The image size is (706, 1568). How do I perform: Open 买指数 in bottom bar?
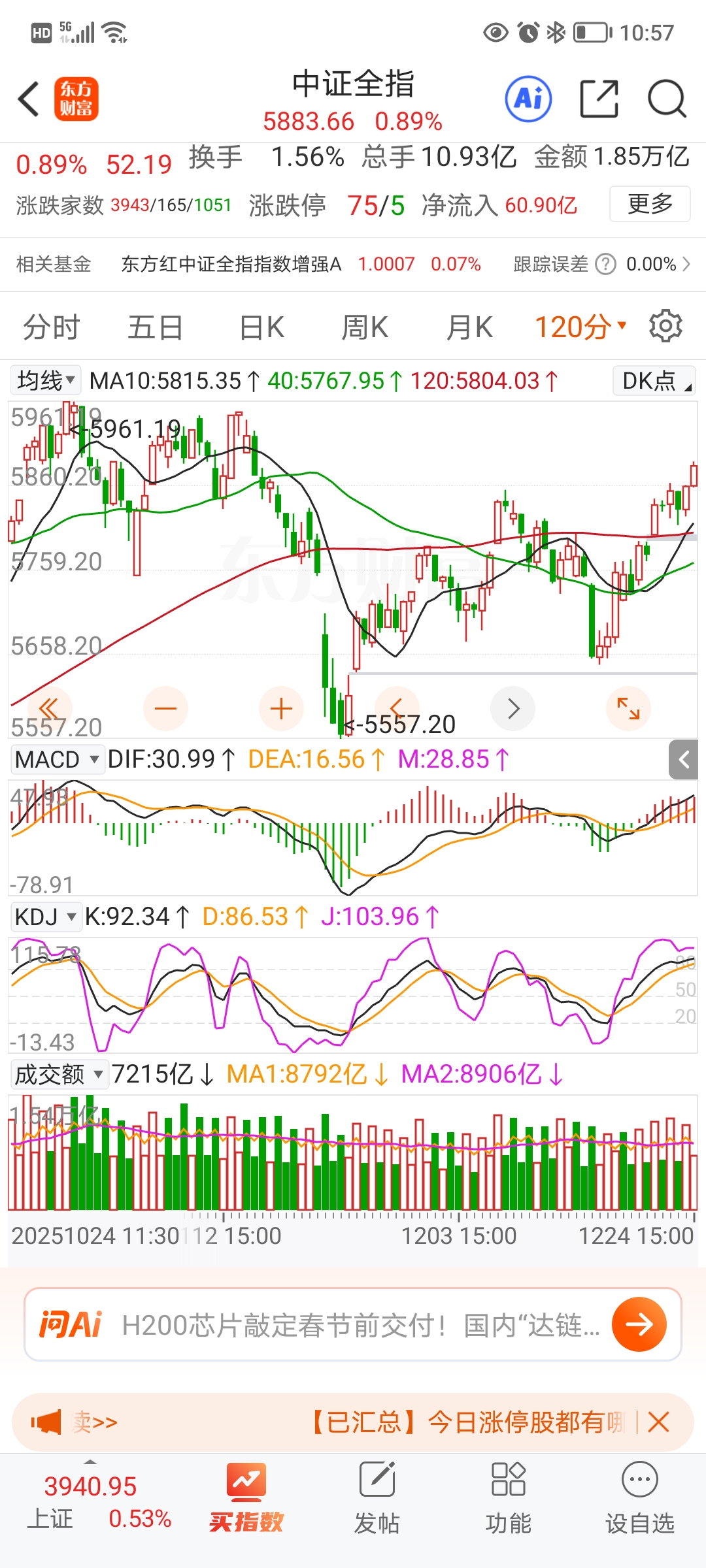[x=246, y=1497]
